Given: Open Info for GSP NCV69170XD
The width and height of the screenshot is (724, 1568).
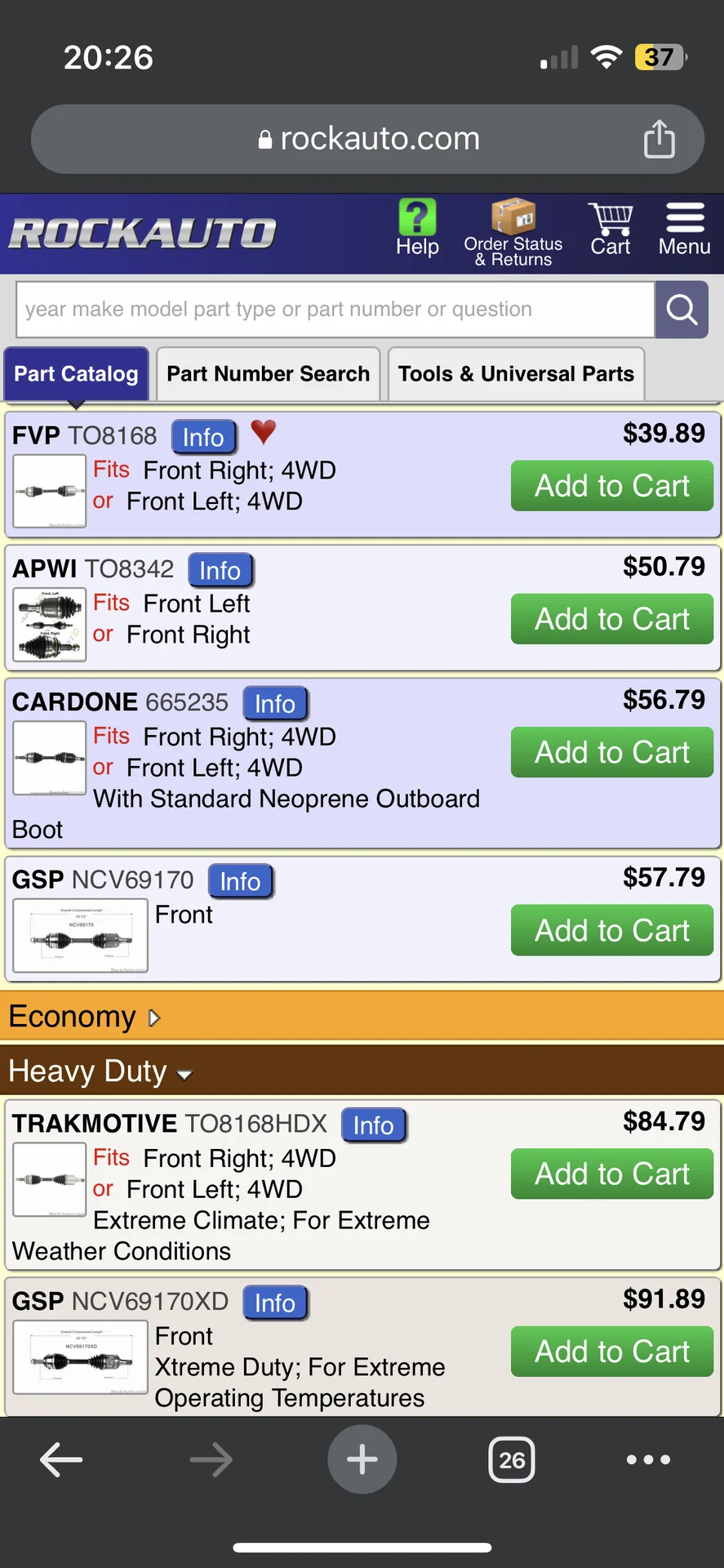Looking at the screenshot, I should click(275, 1303).
